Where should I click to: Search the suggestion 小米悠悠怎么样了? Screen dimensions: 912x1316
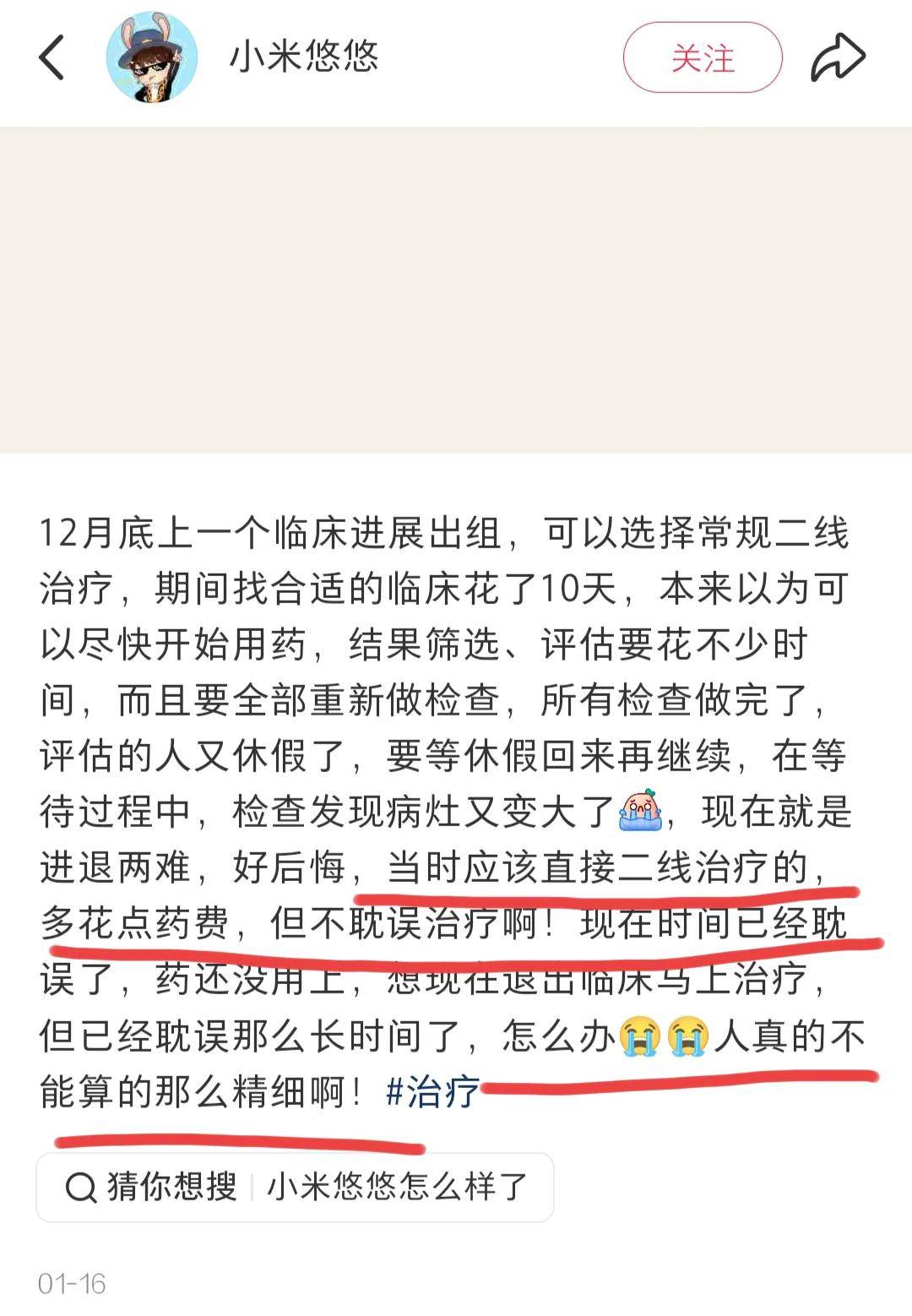tap(397, 1187)
